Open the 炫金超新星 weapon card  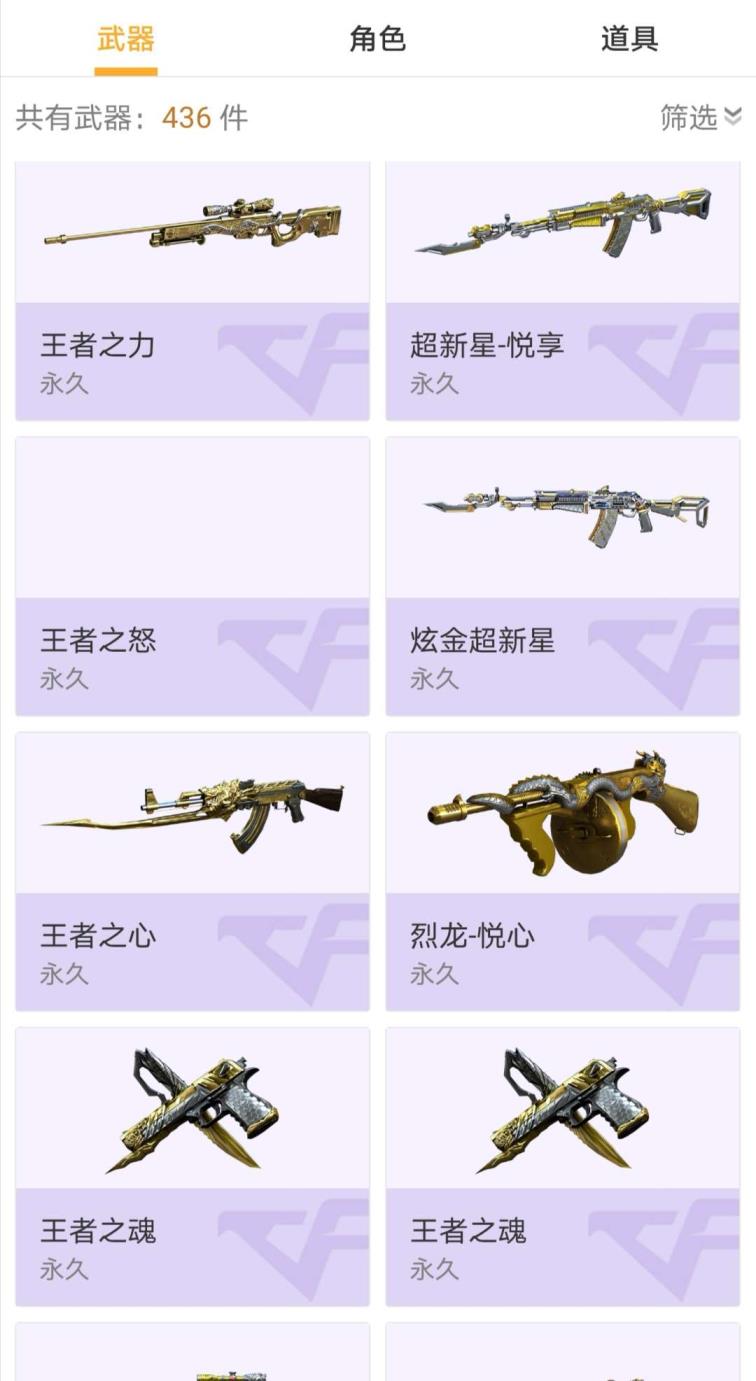tap(562, 576)
